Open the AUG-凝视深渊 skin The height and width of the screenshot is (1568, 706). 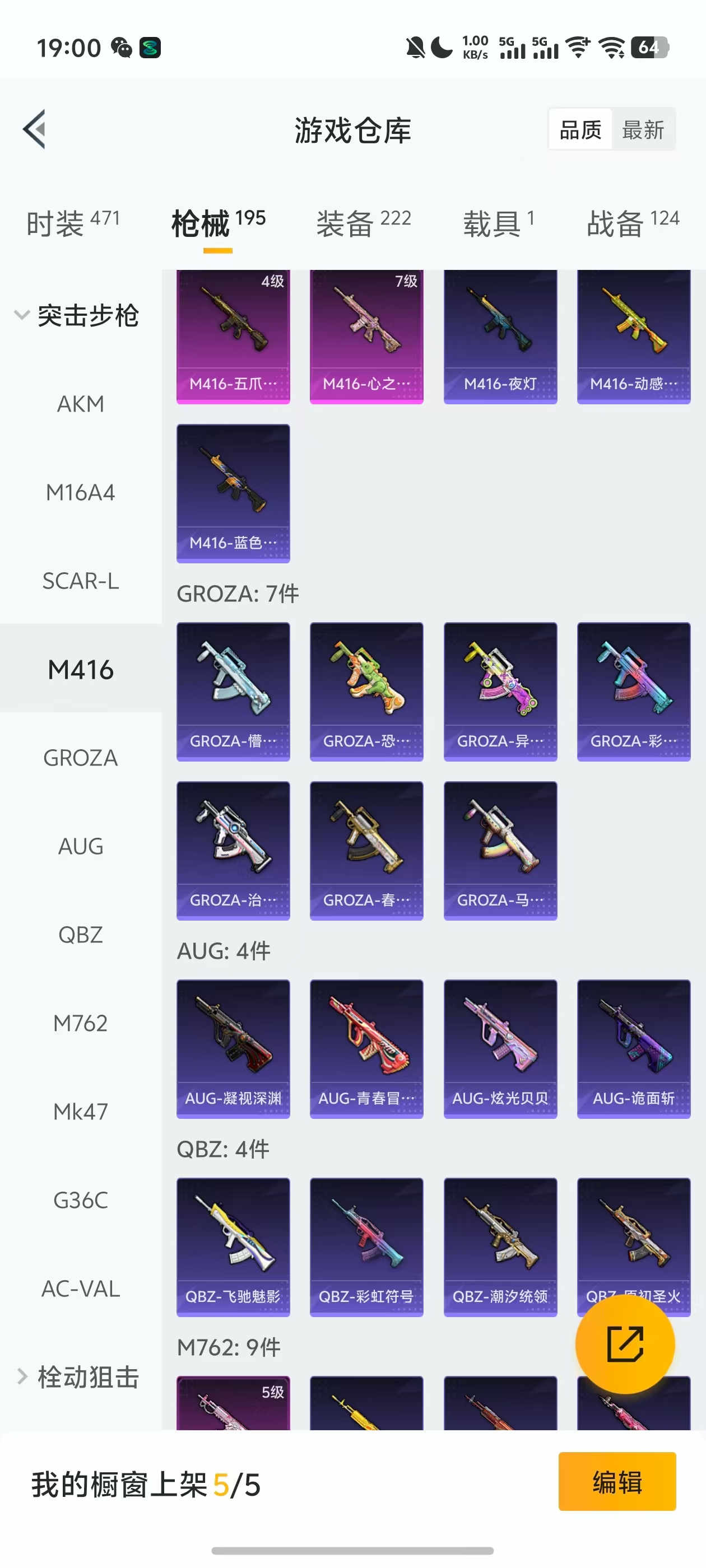(233, 1048)
